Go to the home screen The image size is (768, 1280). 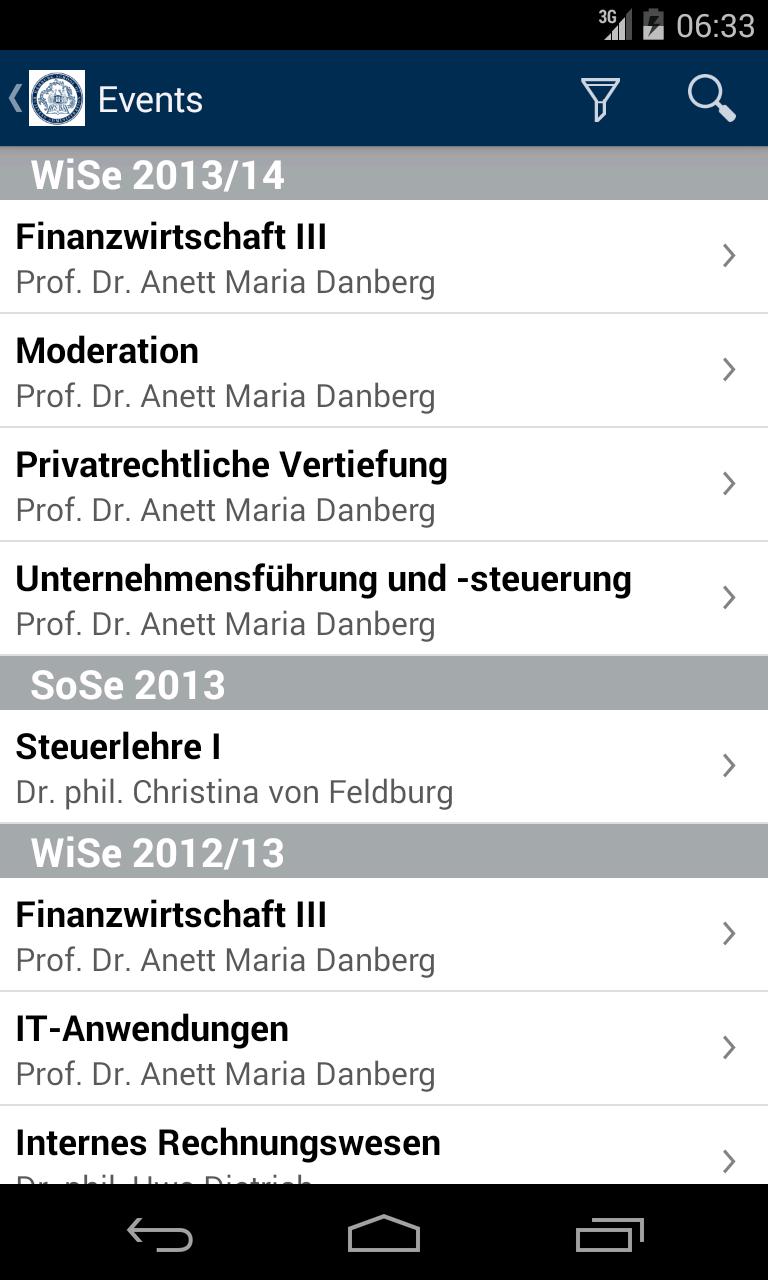(384, 1235)
